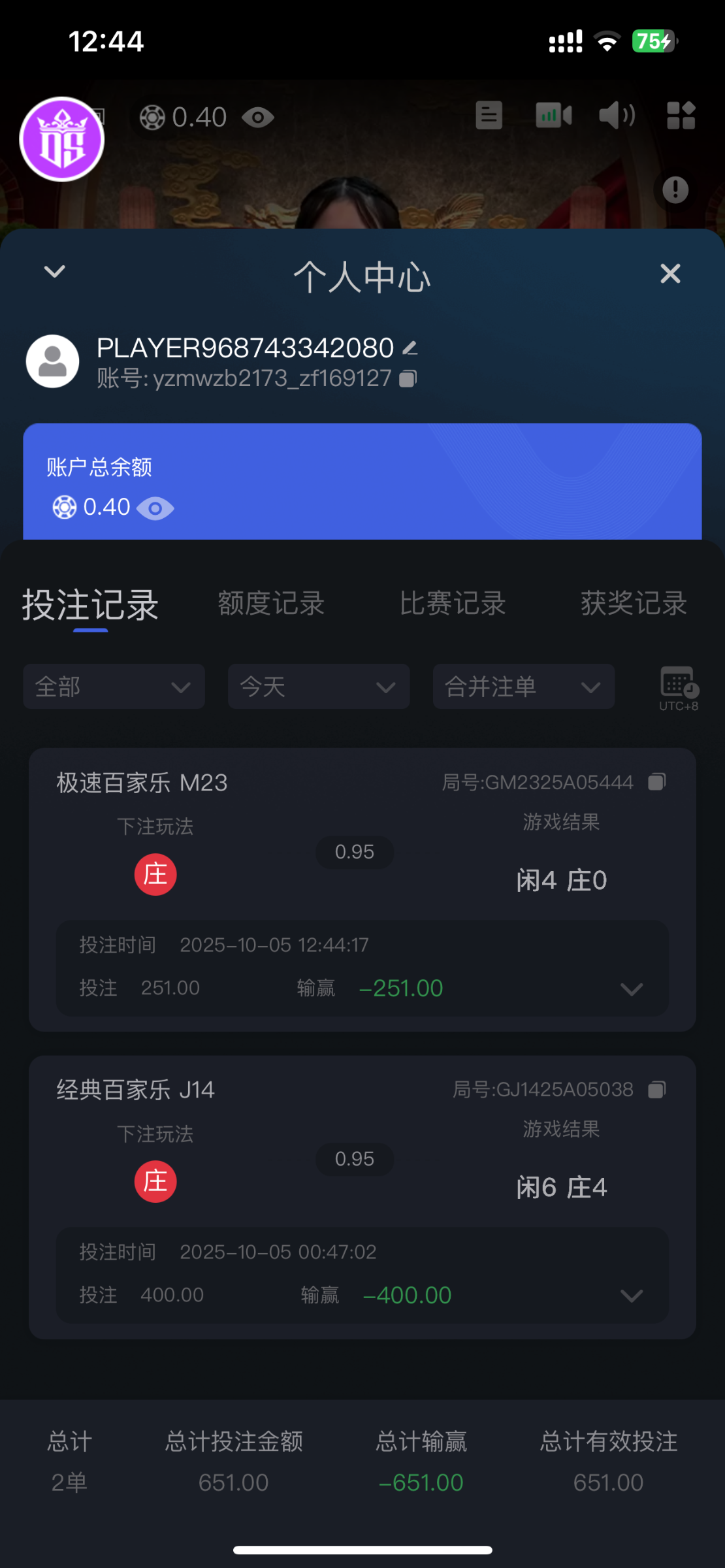The width and height of the screenshot is (725, 1568).
Task: Switch to the 额度记录 tab
Action: pos(271,603)
